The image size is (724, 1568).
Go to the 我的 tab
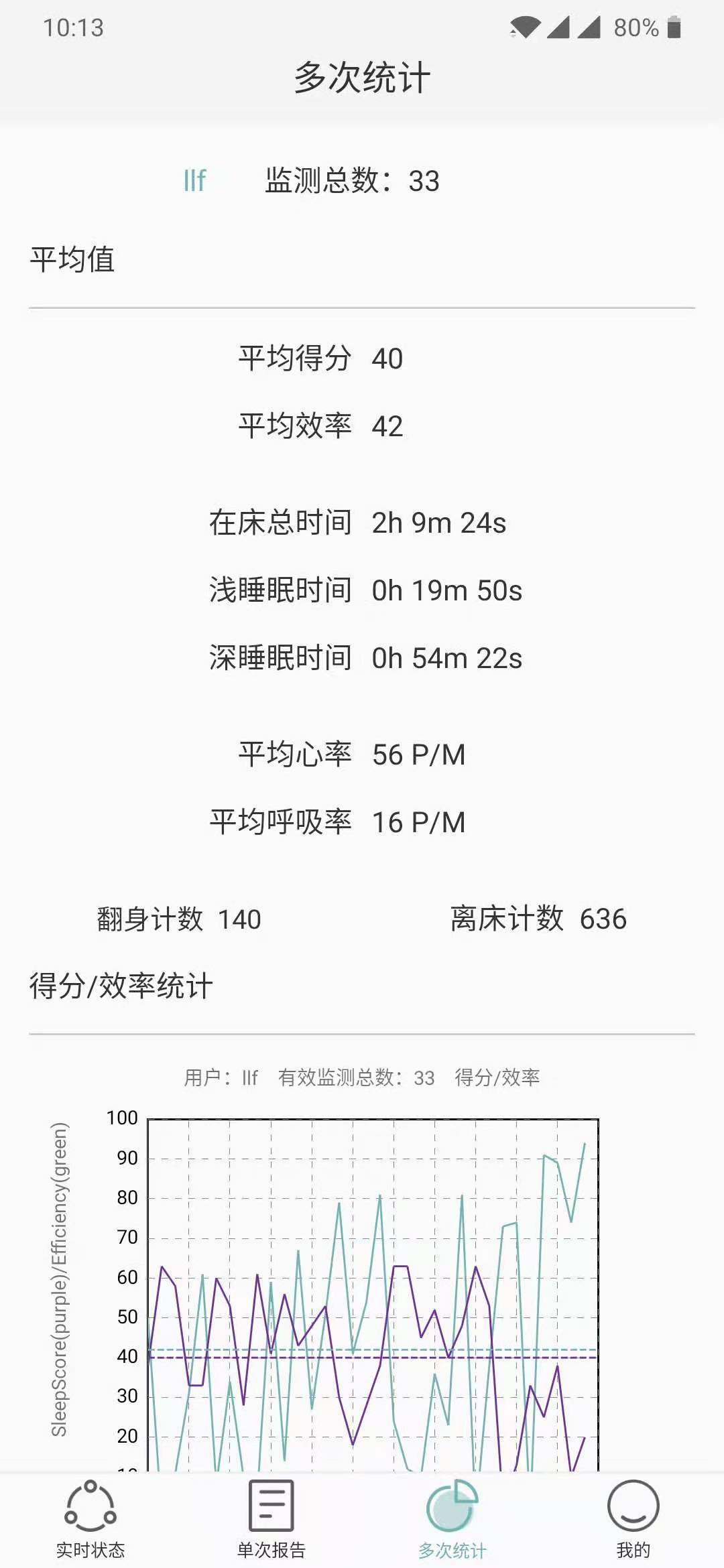click(x=633, y=1517)
